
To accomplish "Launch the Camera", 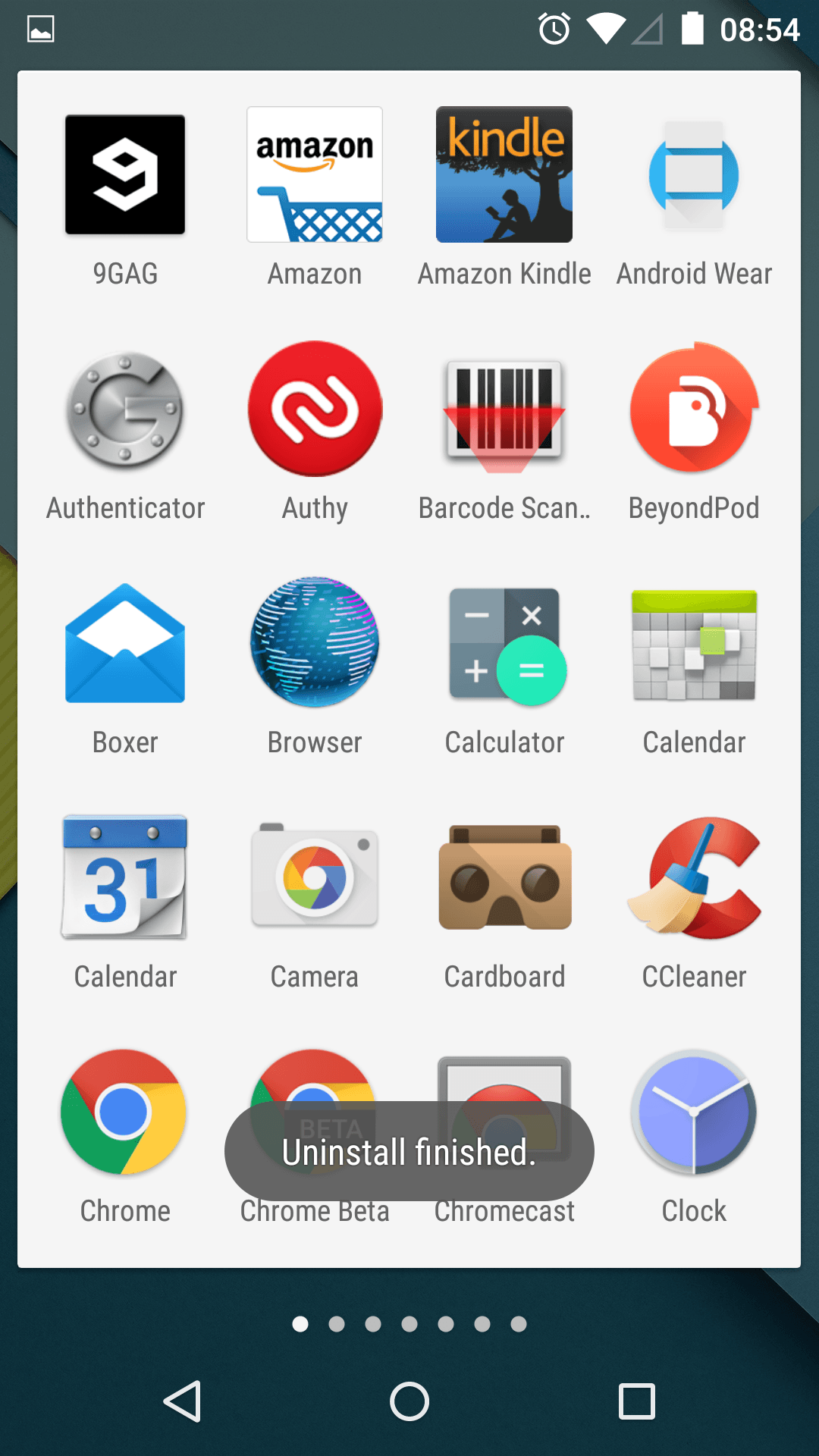I will click(x=315, y=878).
